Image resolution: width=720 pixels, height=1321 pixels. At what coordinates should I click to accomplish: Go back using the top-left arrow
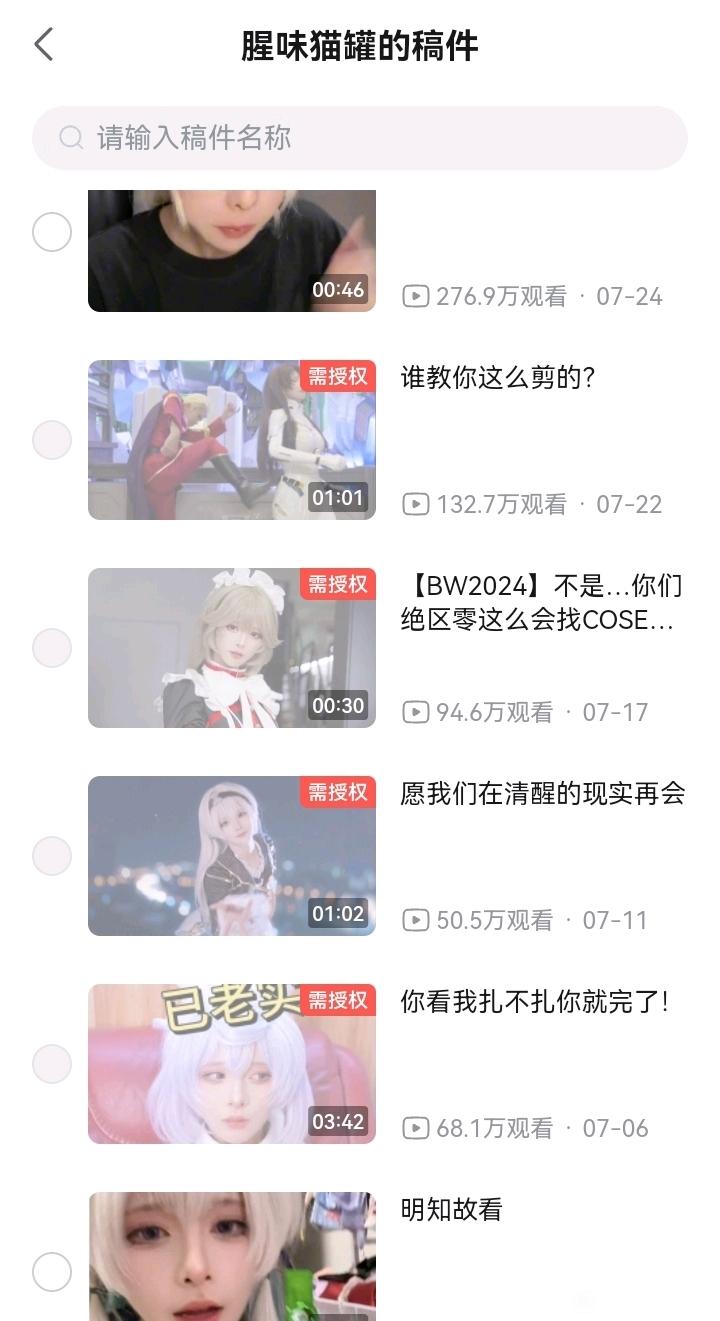(44, 45)
